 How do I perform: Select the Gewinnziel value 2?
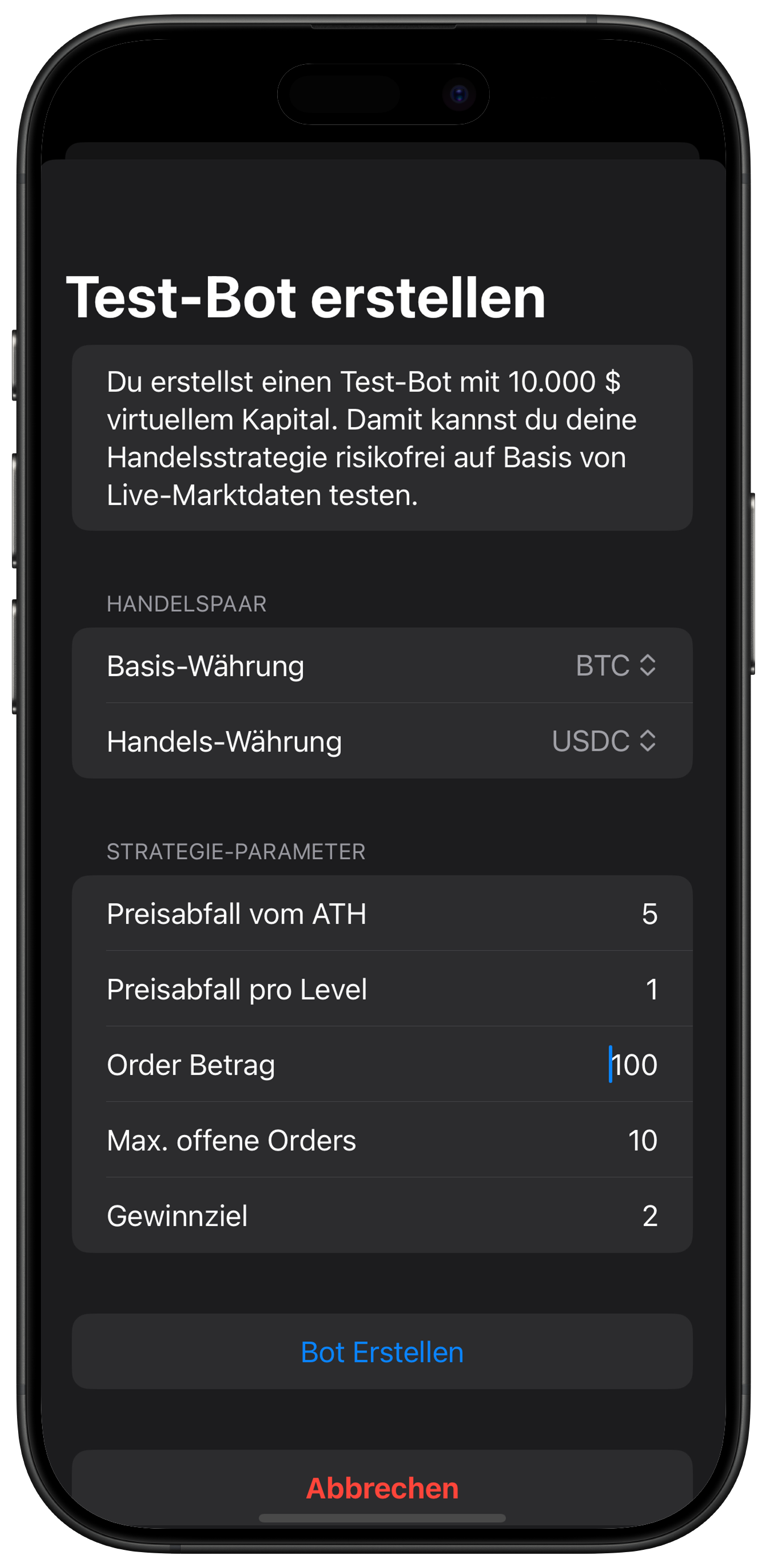(x=651, y=1216)
